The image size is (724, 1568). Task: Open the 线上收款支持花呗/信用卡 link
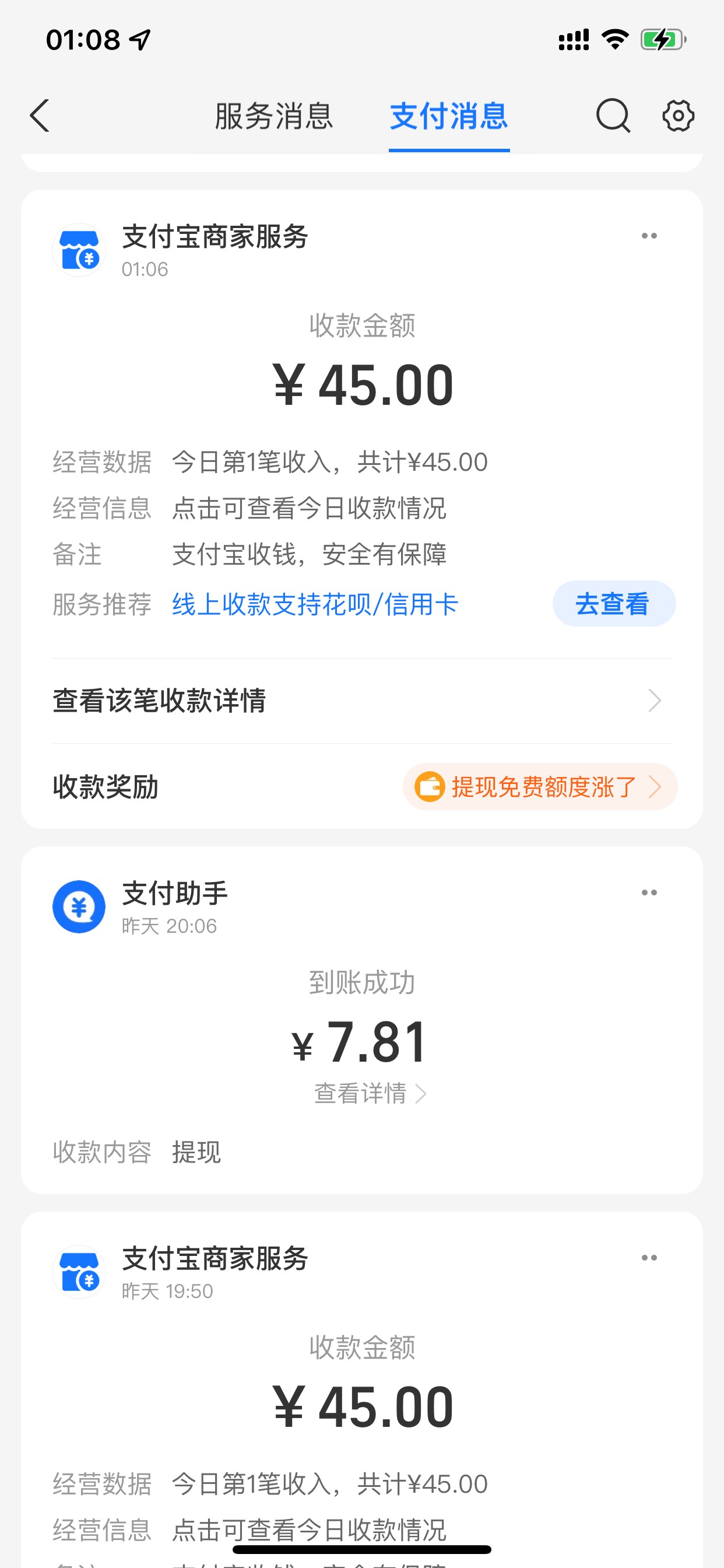click(x=315, y=604)
